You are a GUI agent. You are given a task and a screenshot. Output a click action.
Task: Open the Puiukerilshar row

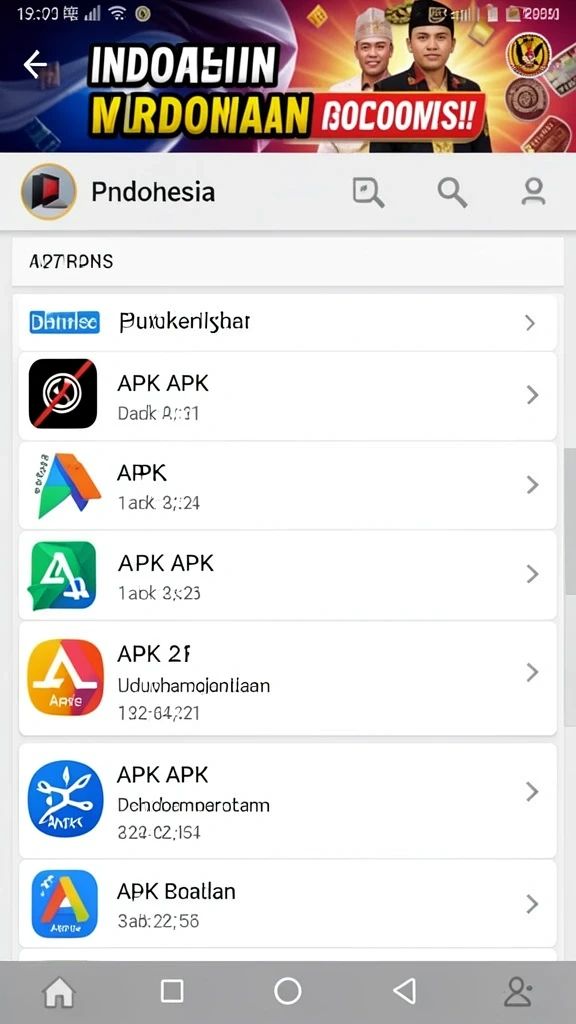287,322
